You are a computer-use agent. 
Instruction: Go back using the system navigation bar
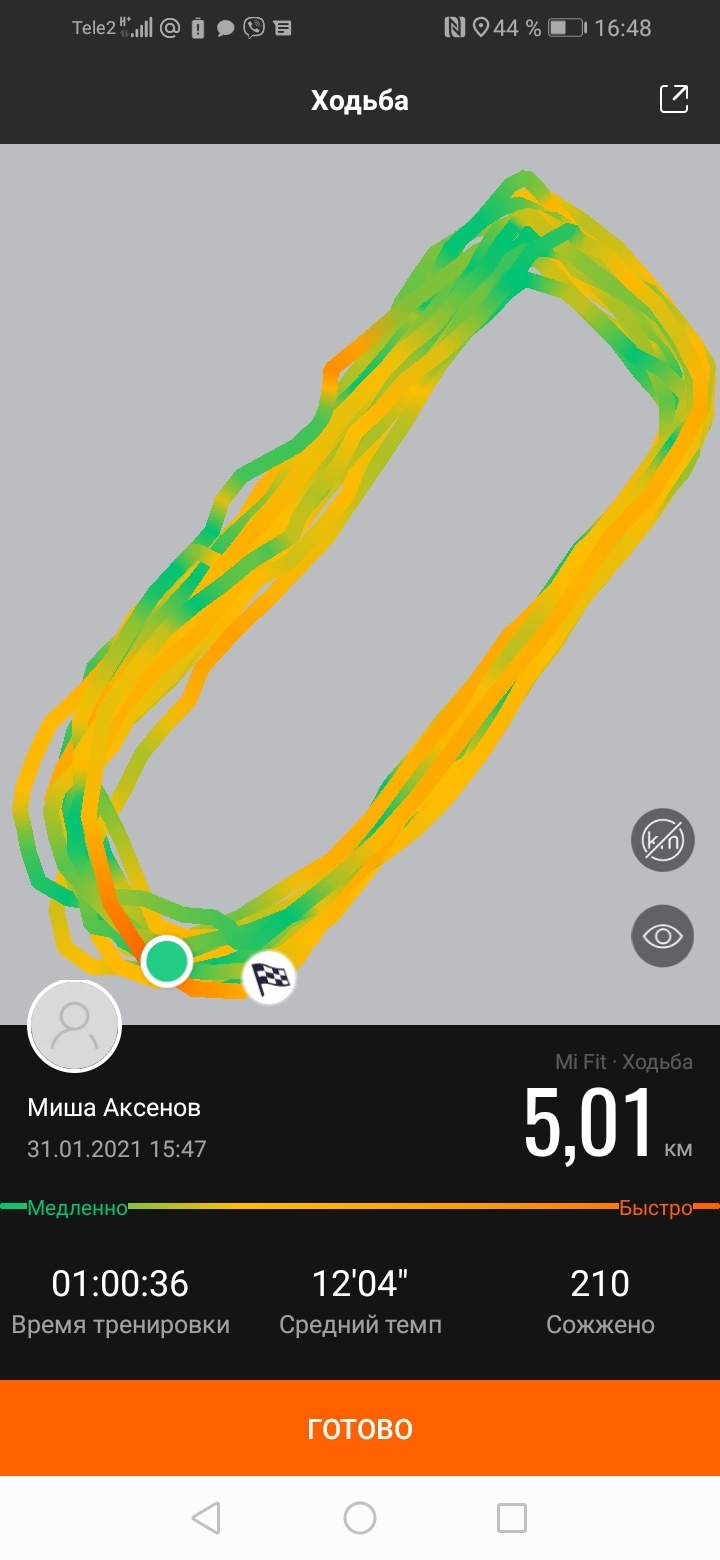(206, 1518)
